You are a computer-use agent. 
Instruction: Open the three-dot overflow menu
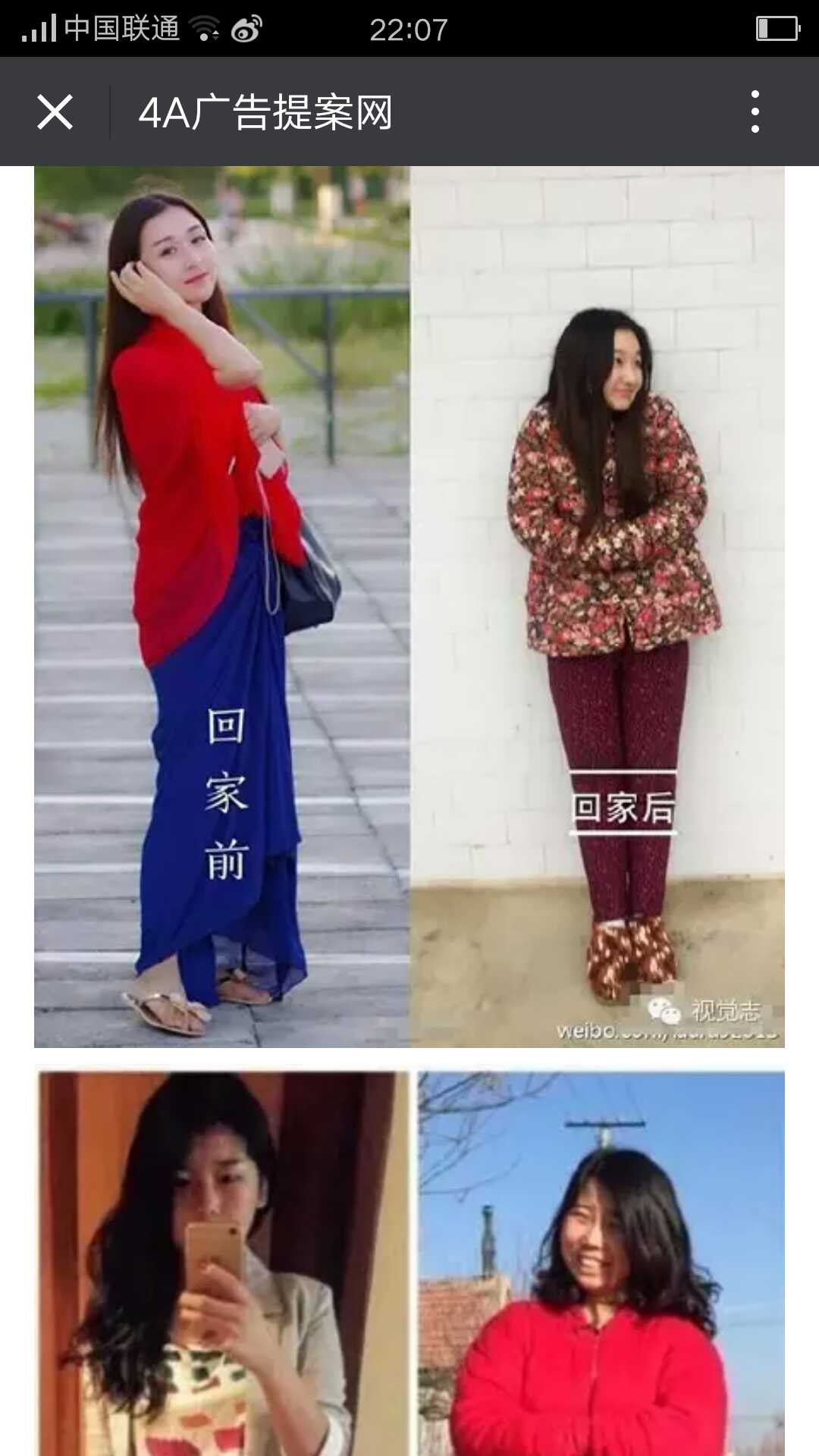click(x=755, y=112)
